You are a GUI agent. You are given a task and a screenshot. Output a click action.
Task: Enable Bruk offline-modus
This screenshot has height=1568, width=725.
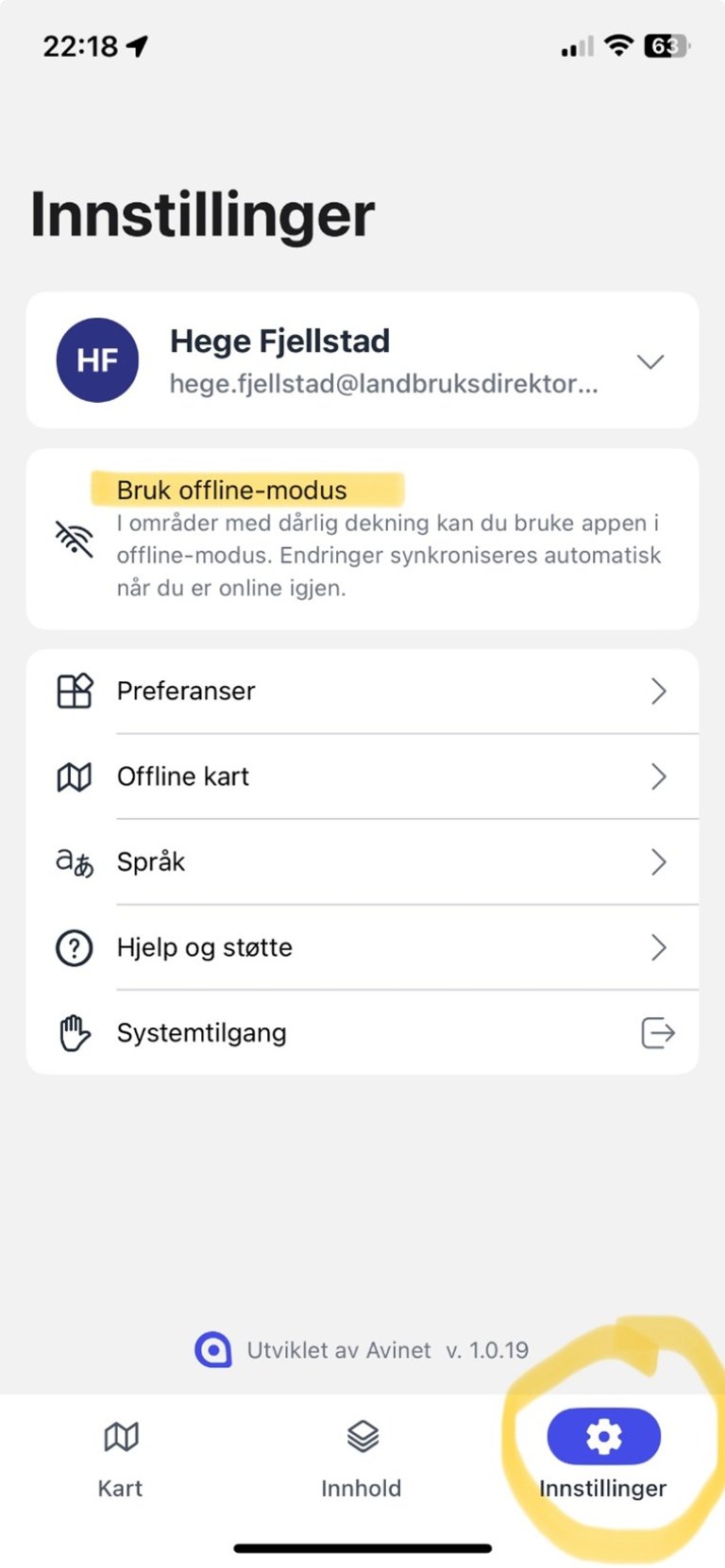(231, 490)
